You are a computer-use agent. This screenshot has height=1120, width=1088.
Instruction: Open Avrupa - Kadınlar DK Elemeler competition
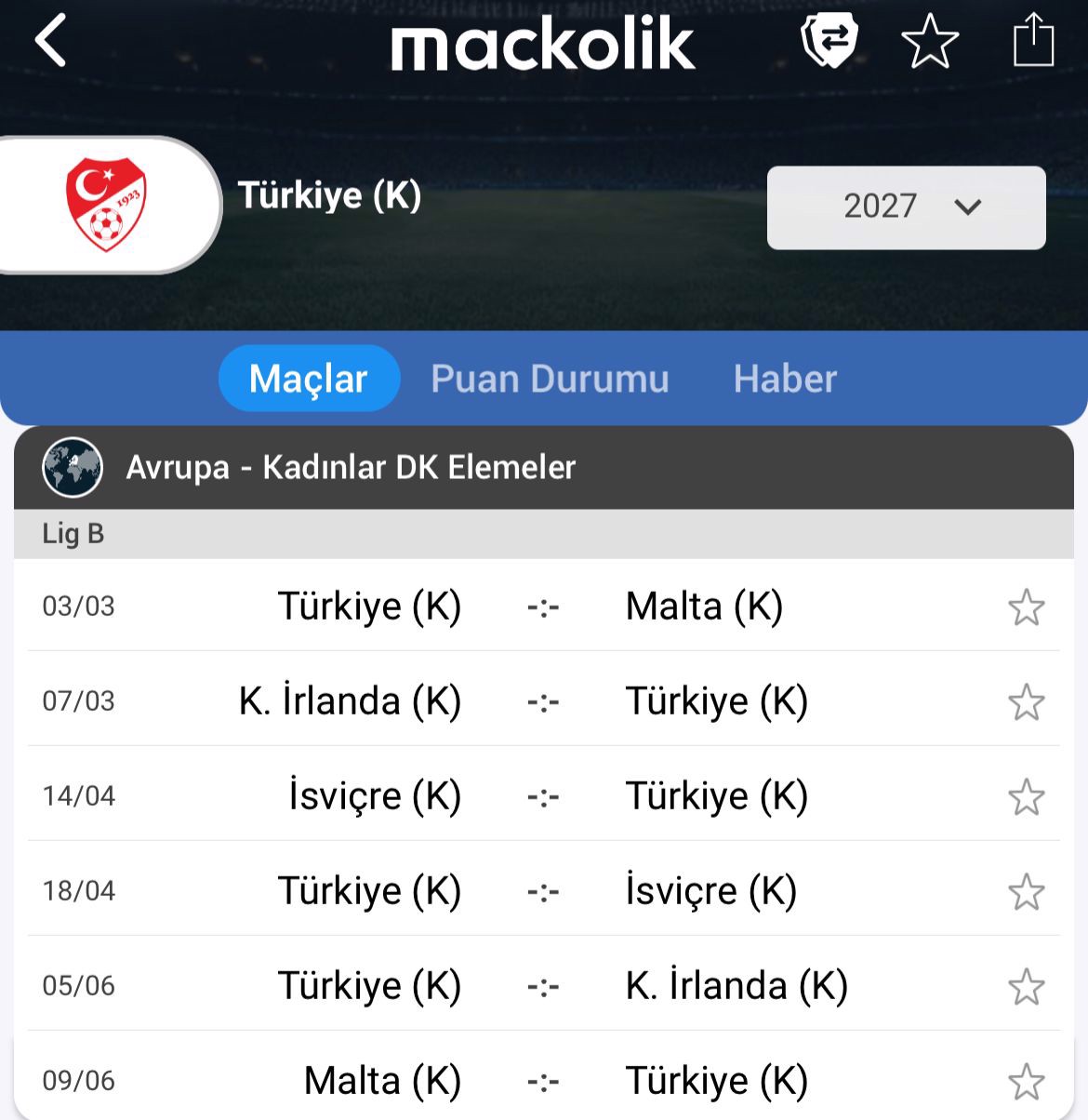[351, 467]
